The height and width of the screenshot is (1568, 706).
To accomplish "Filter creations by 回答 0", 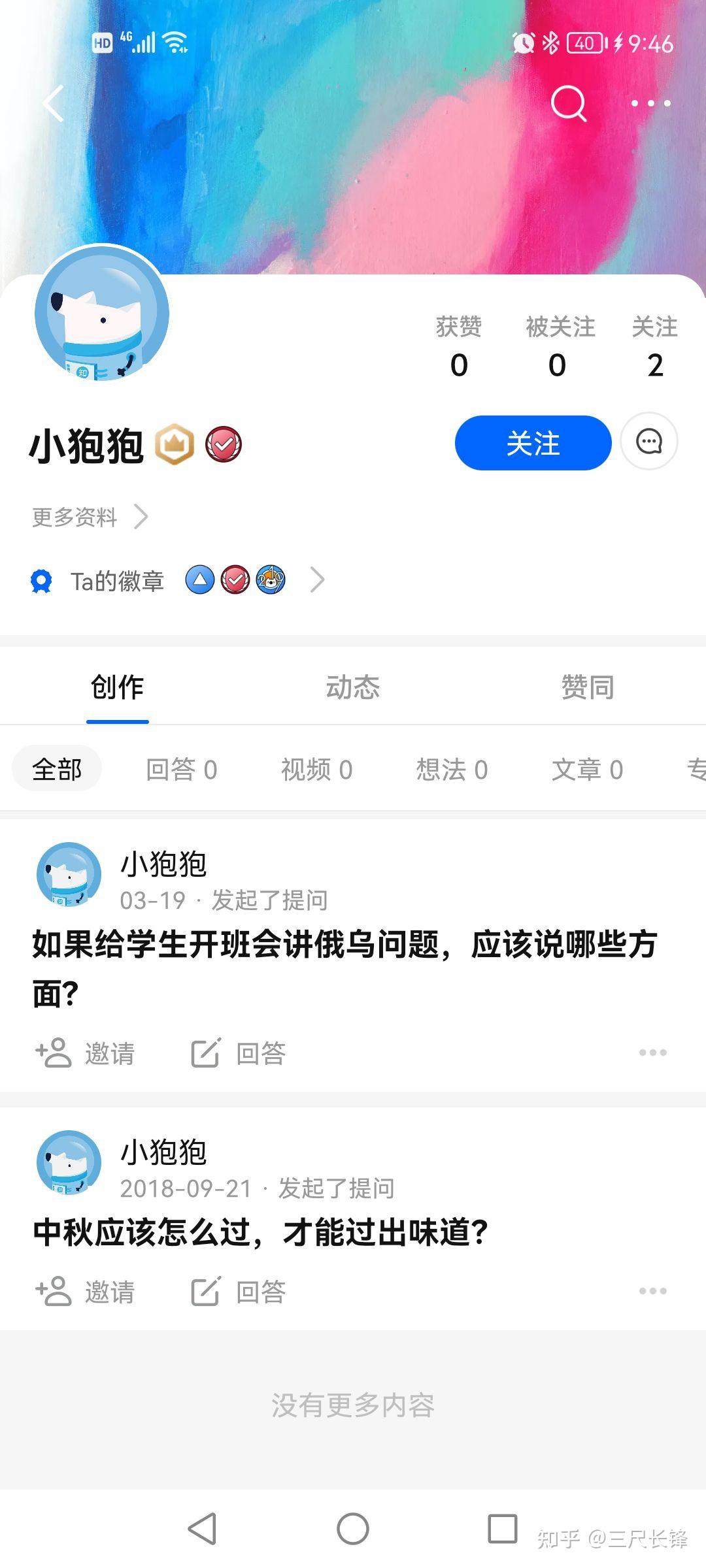I will point(181,770).
